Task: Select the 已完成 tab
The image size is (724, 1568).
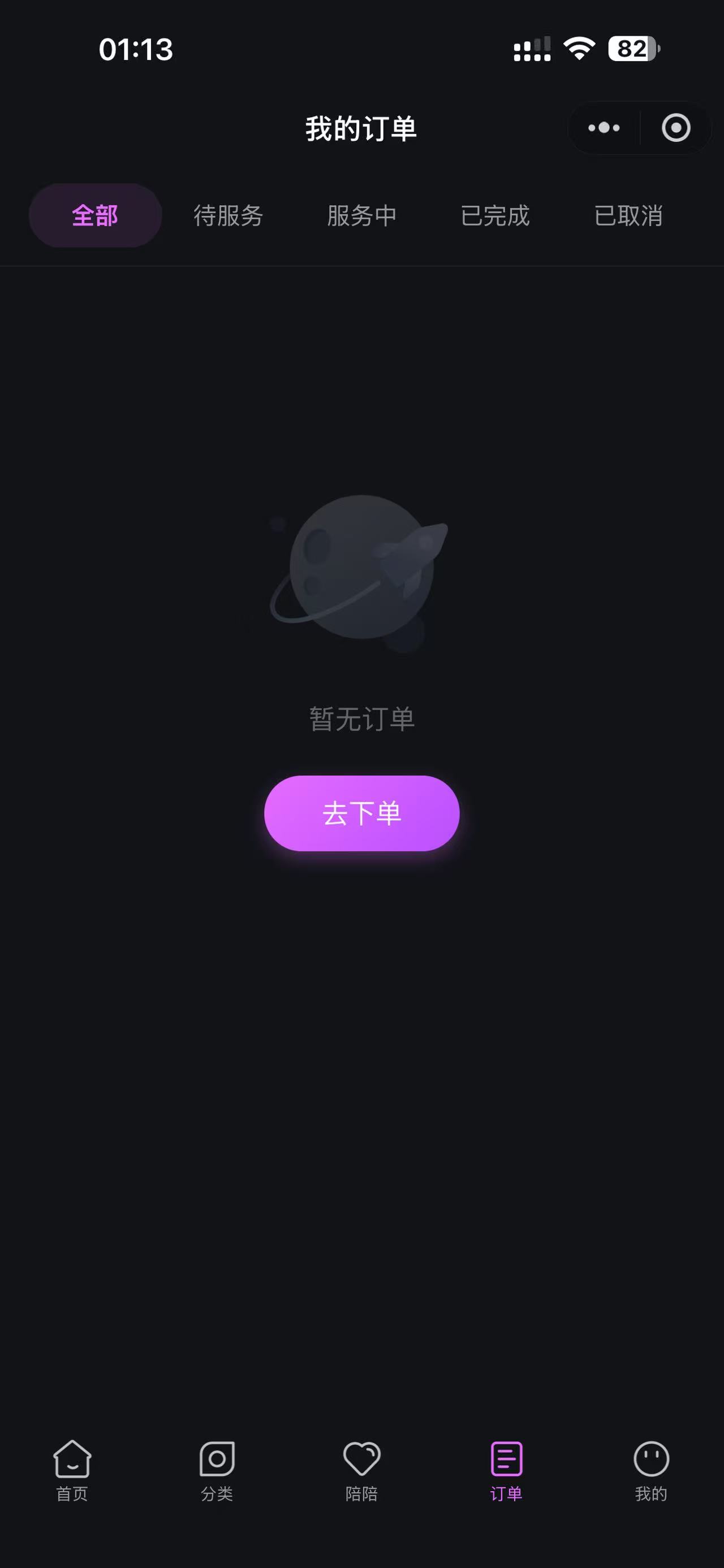Action: click(495, 216)
